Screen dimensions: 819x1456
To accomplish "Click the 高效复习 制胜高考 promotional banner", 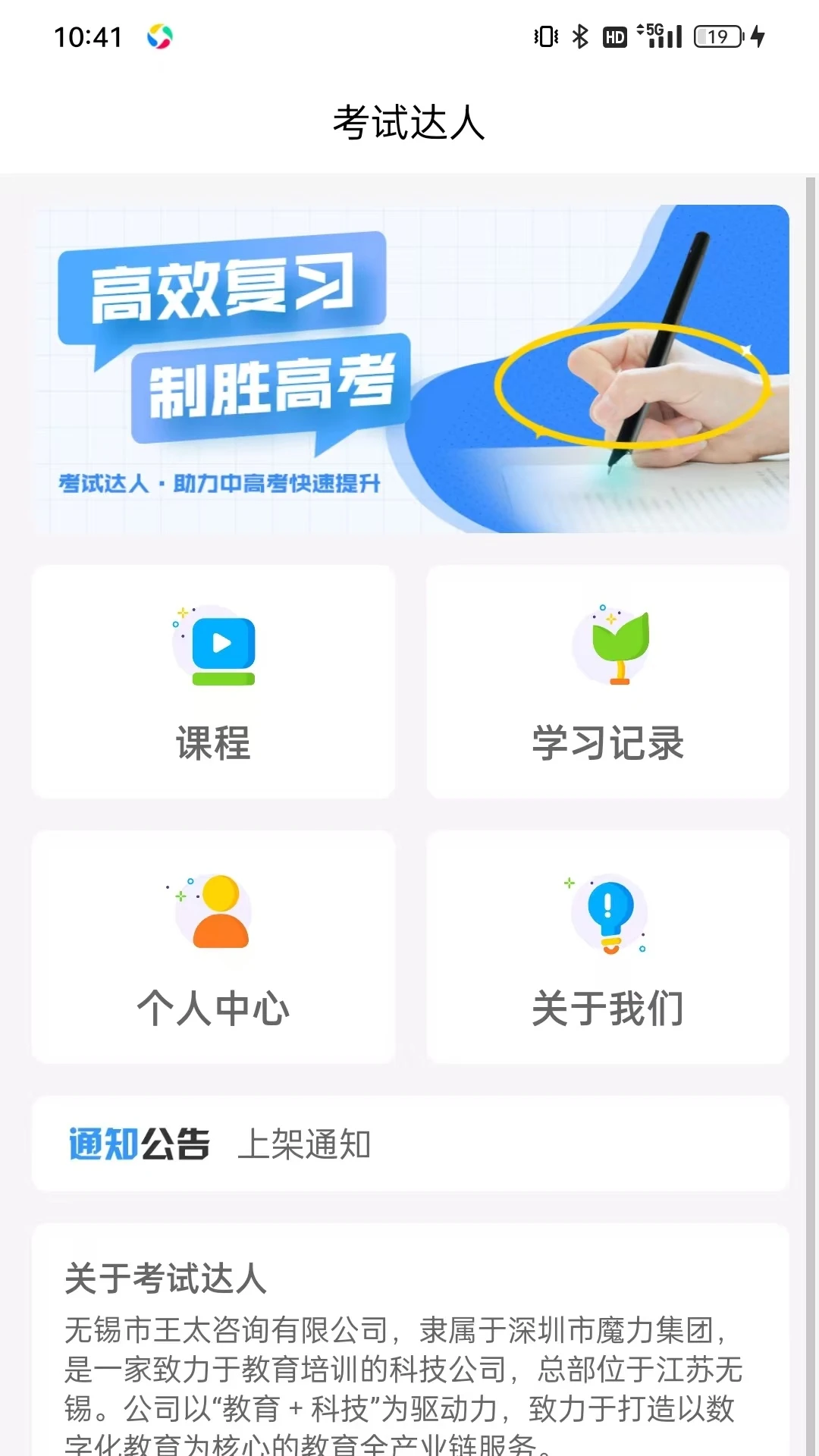I will pyautogui.click(x=409, y=366).
